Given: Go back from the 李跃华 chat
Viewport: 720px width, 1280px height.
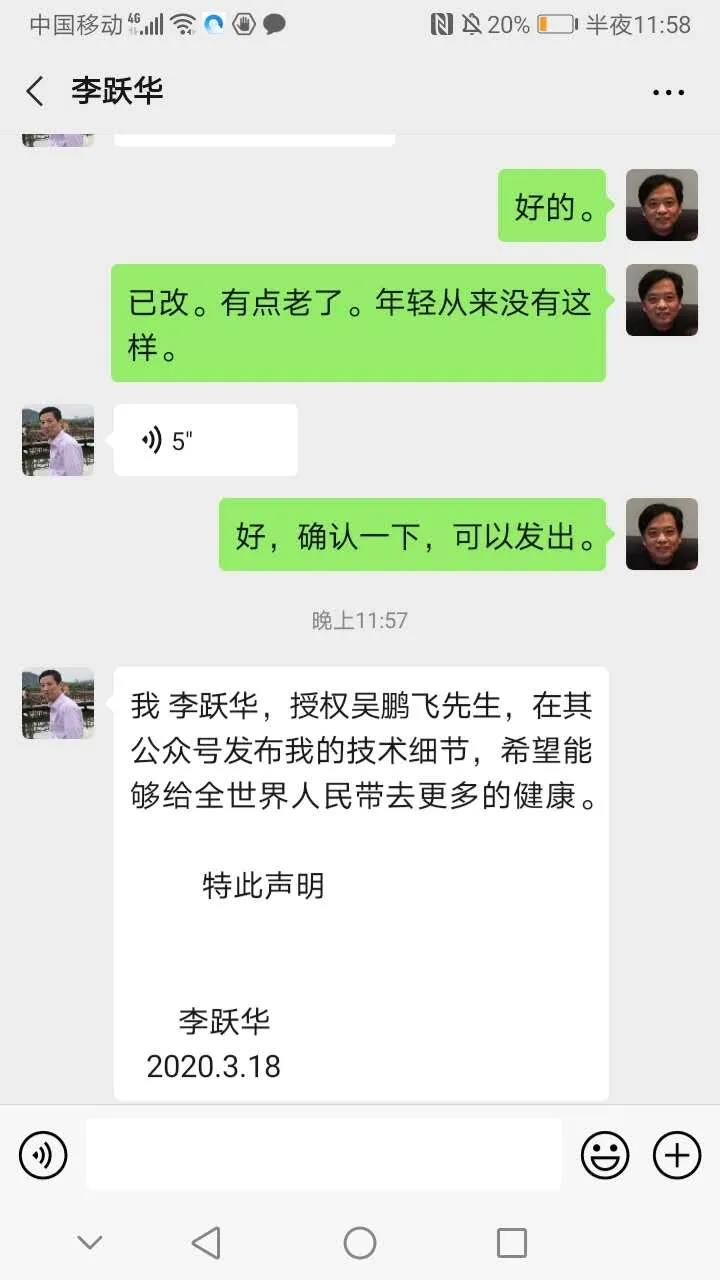Looking at the screenshot, I should (x=35, y=92).
